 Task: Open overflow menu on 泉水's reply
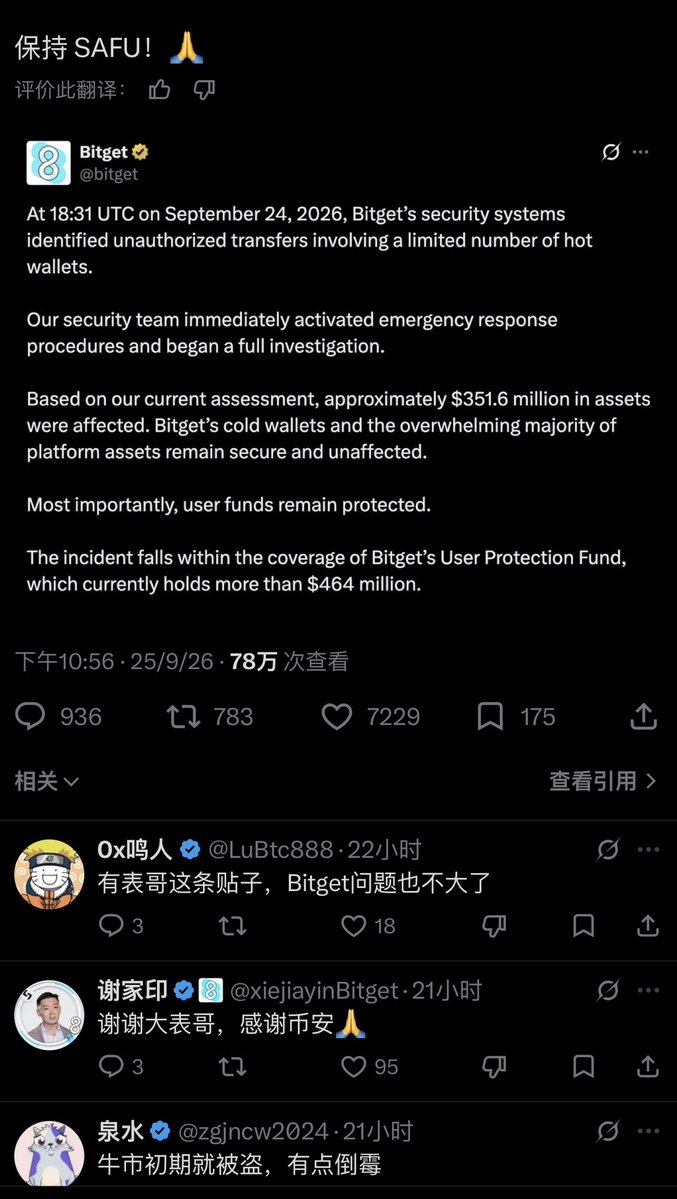[x=648, y=1131]
